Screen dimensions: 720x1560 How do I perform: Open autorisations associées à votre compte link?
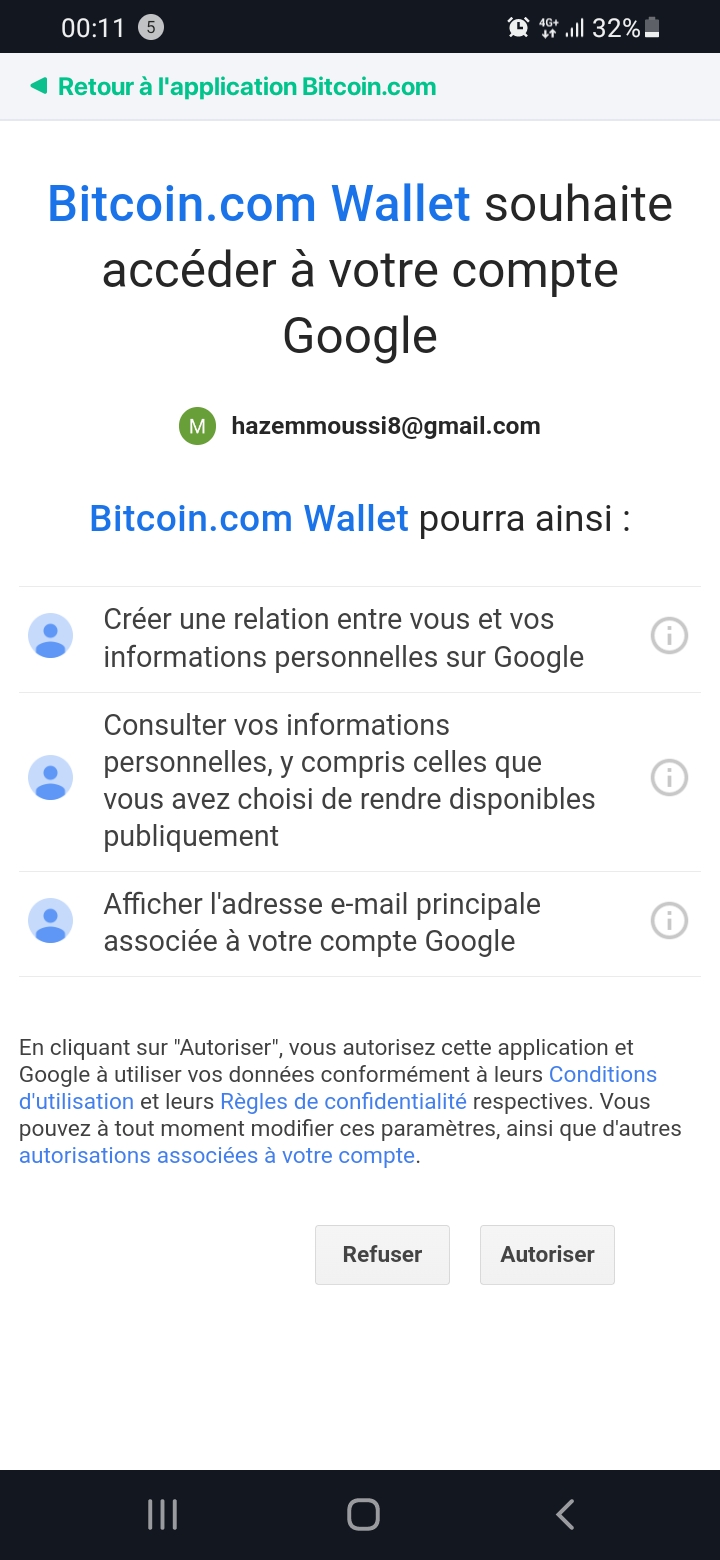(216, 1156)
